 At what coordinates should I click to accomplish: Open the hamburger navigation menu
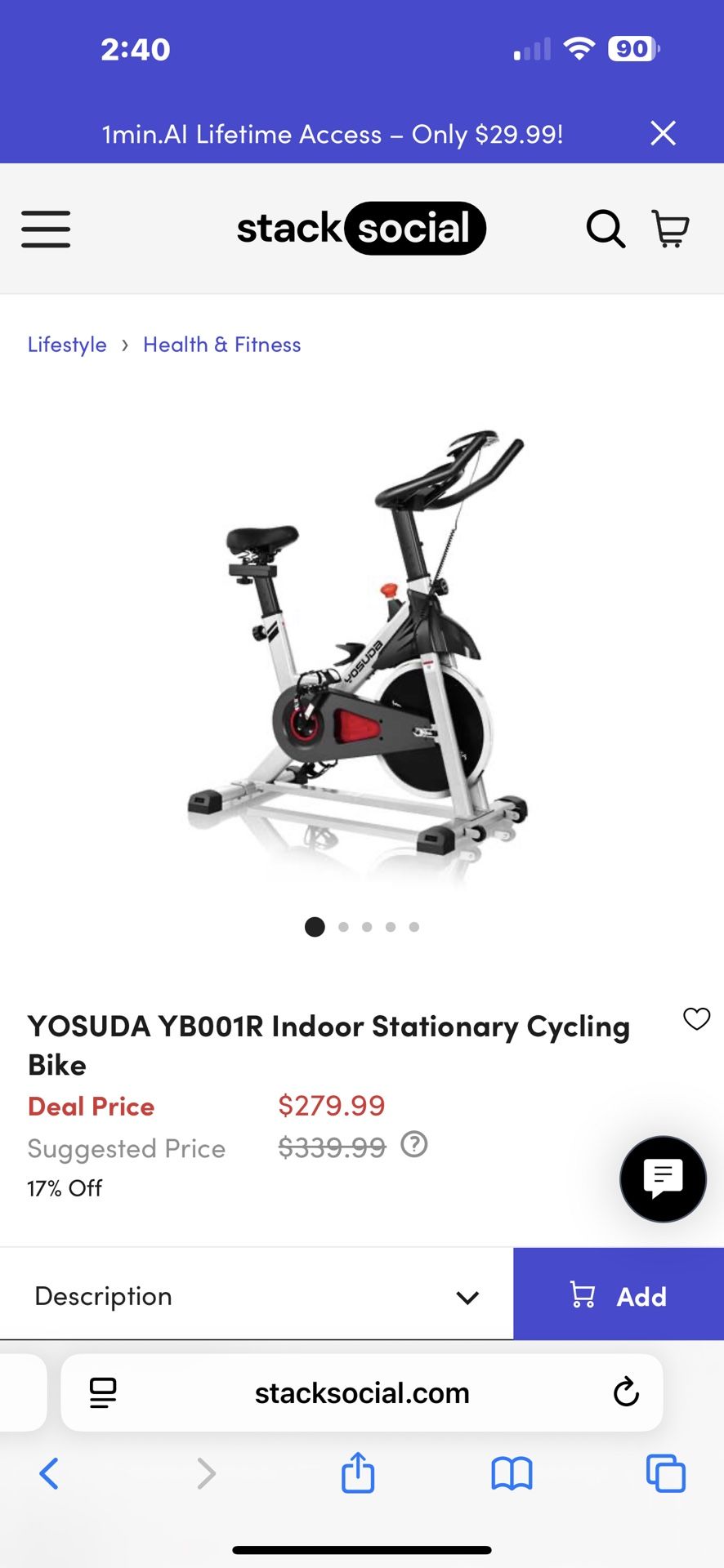[46, 229]
